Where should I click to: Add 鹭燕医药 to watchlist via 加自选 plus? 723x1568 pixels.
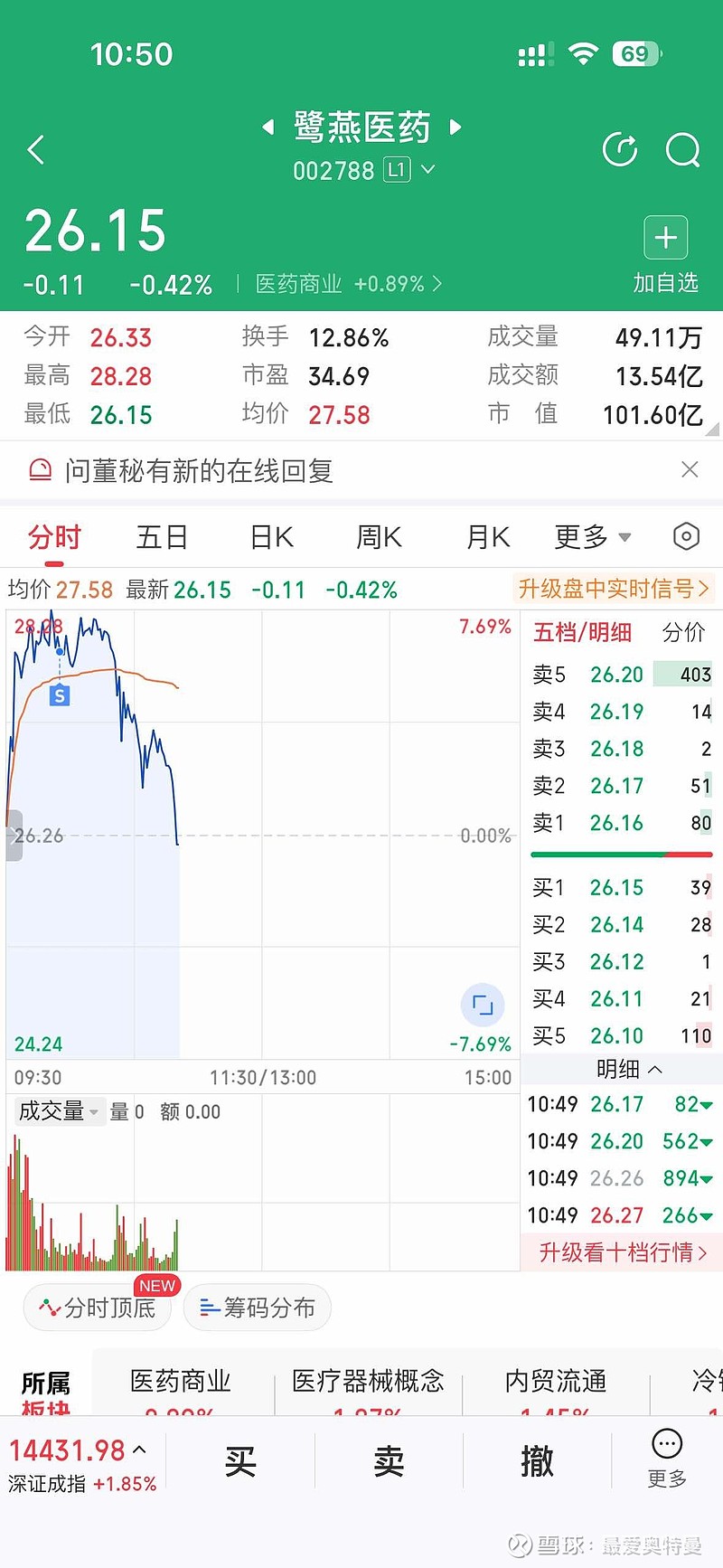[665, 237]
